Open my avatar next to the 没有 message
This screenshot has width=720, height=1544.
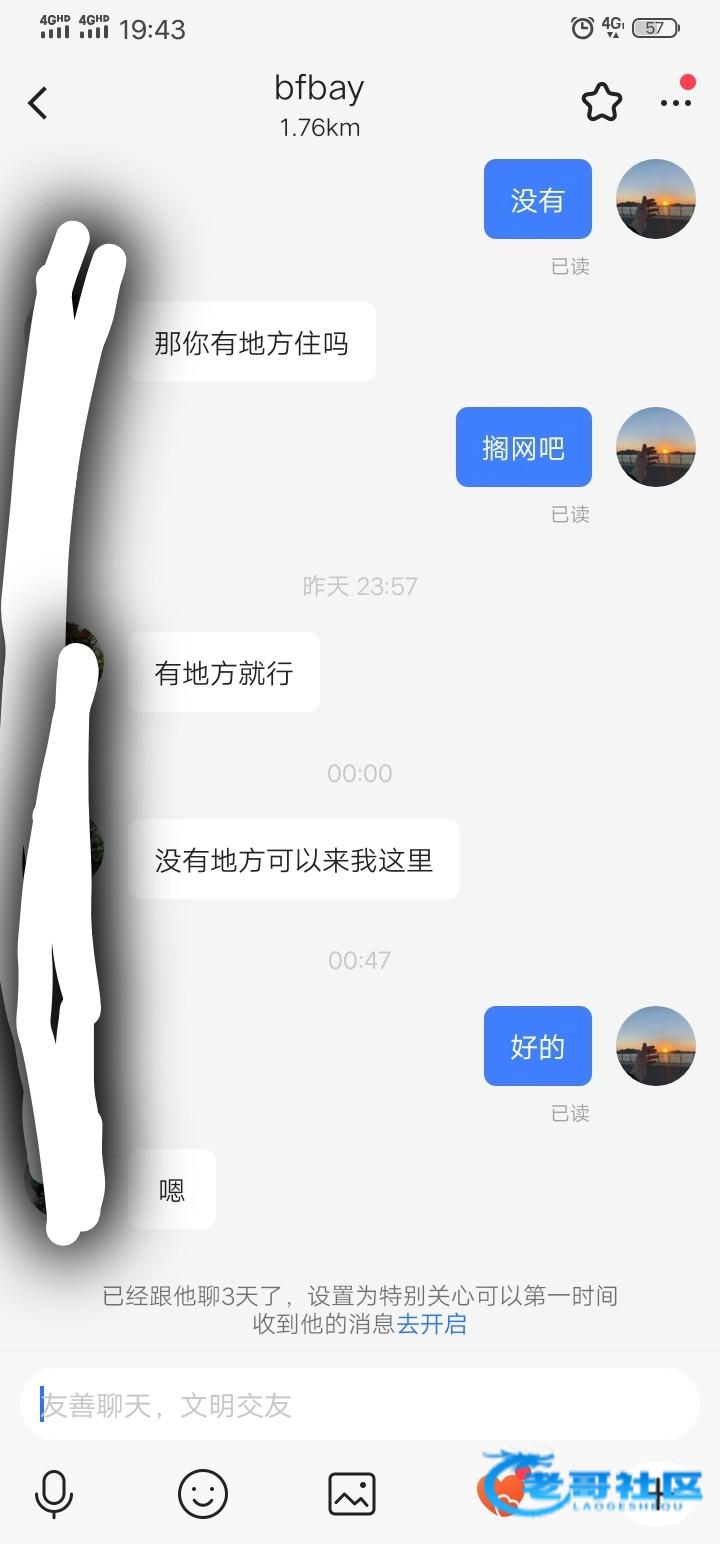(655, 199)
